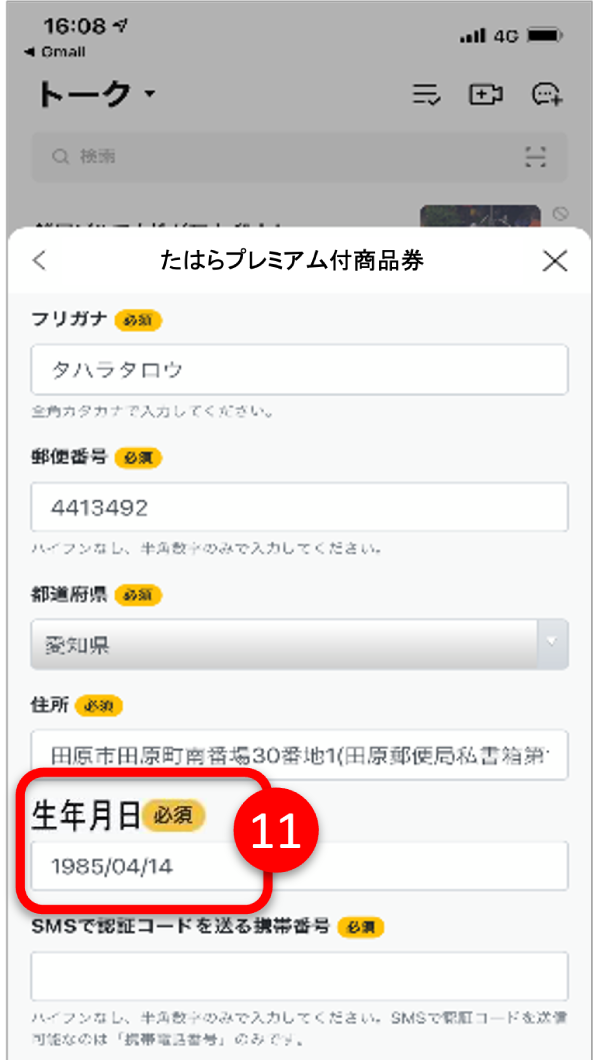
Task: Select the 生年月日 date field
Action: click(x=299, y=866)
